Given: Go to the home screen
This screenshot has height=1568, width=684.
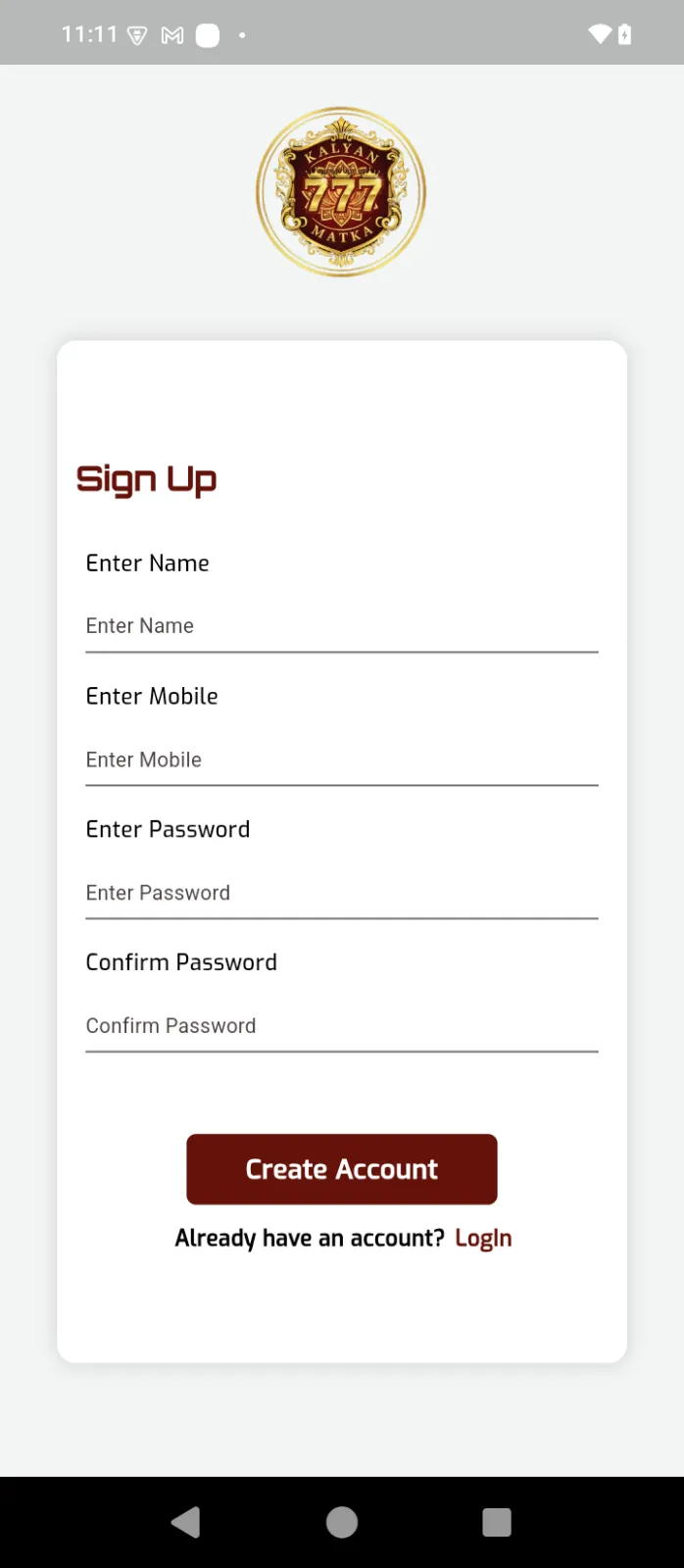Looking at the screenshot, I should pos(342,1522).
